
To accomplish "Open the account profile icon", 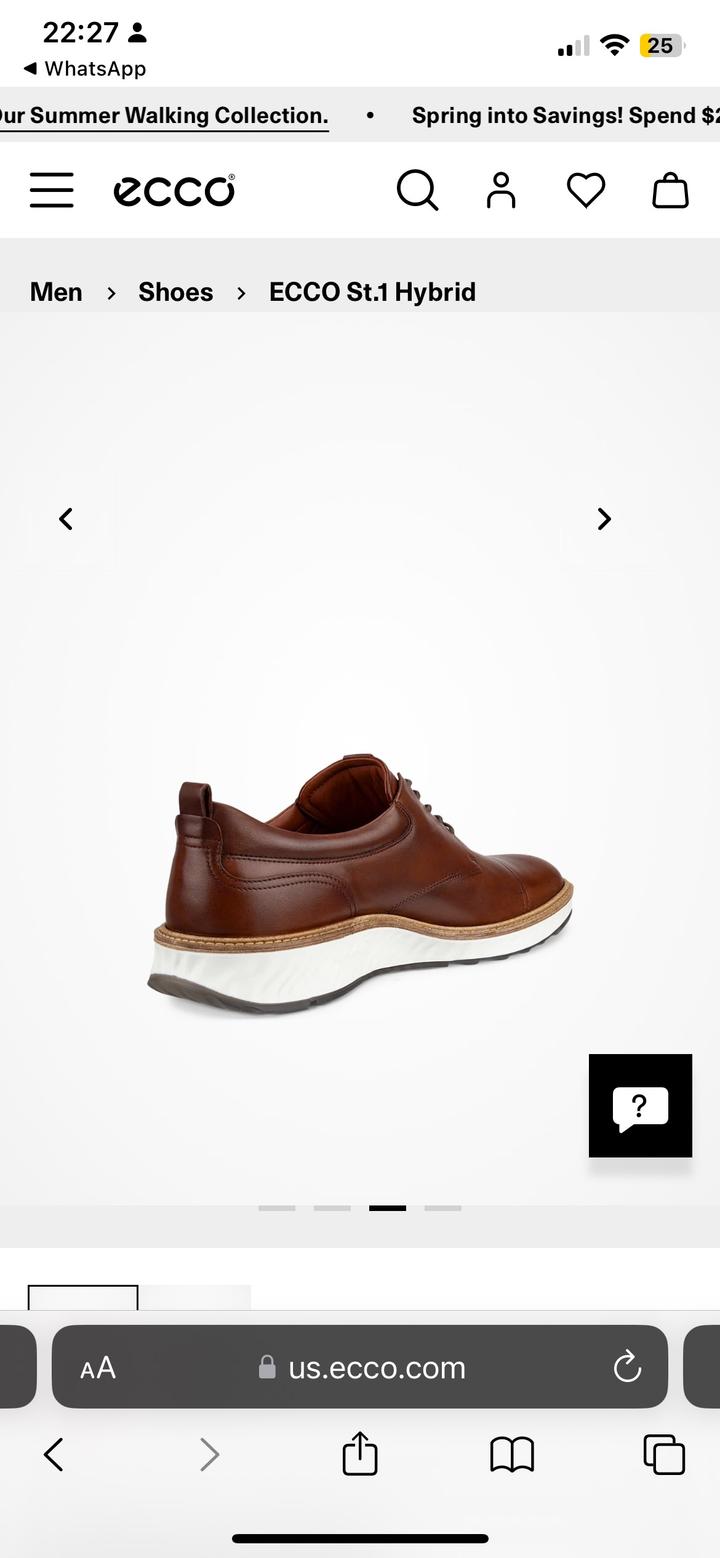I will pos(501,190).
